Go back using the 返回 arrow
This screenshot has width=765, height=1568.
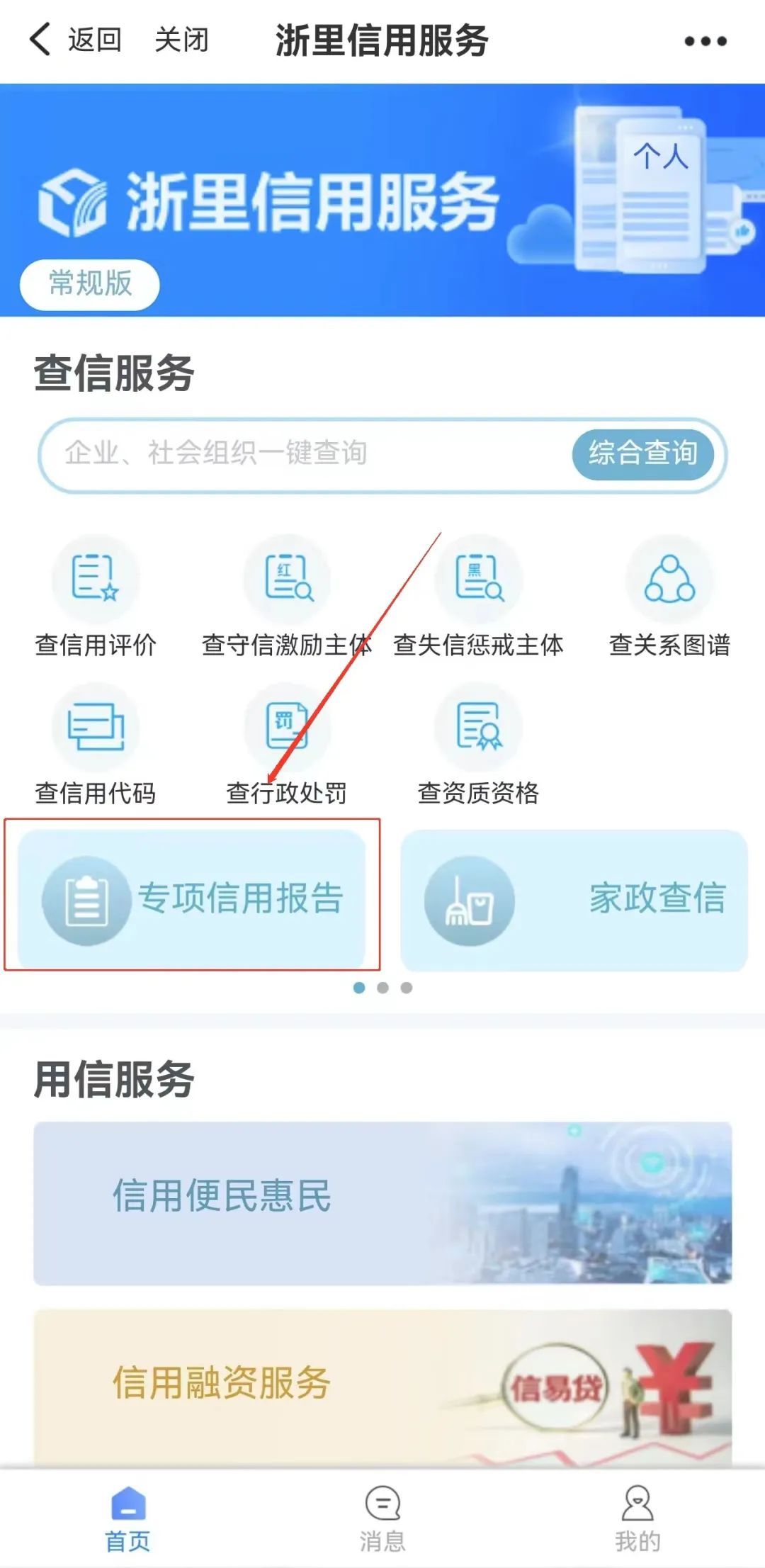coord(74,40)
